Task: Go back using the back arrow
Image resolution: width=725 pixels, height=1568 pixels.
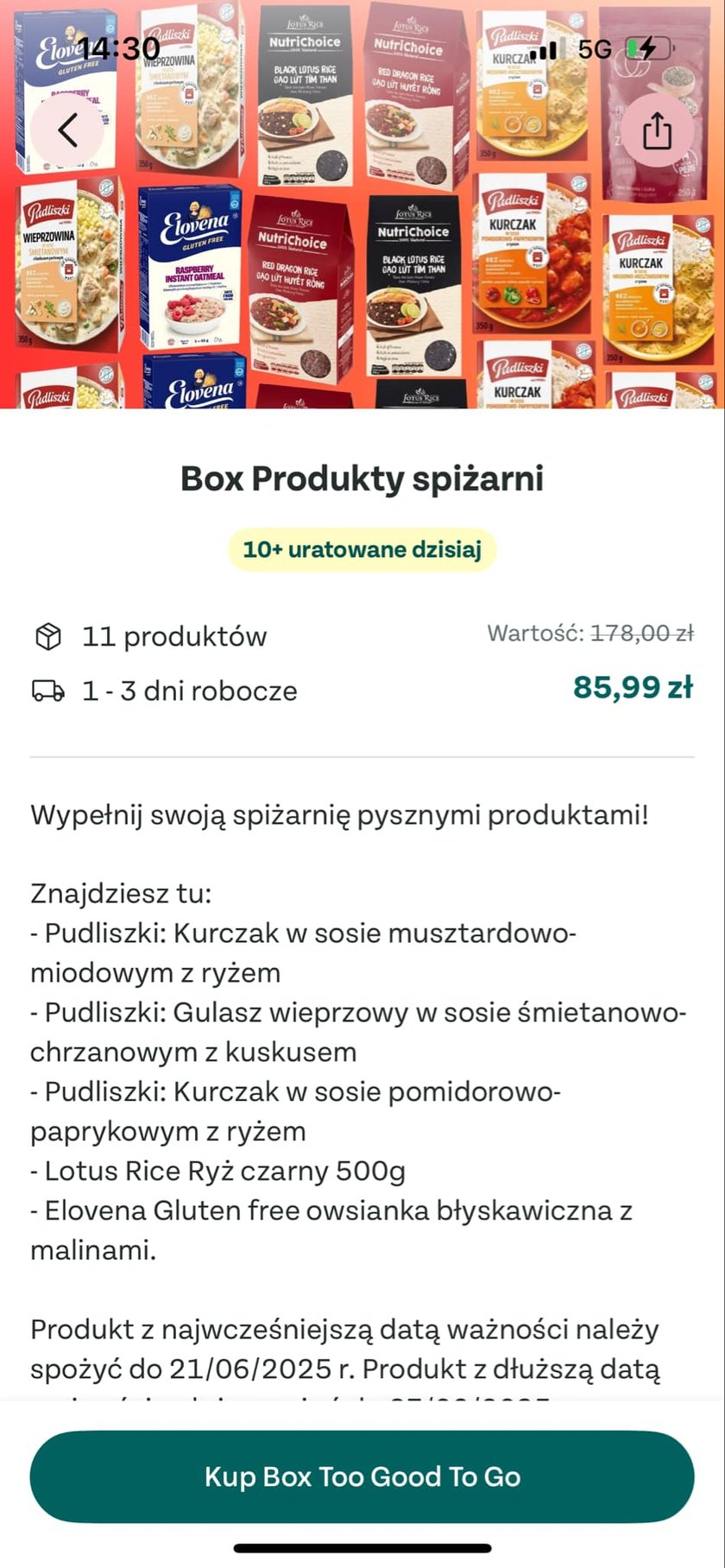Action: coord(67,130)
